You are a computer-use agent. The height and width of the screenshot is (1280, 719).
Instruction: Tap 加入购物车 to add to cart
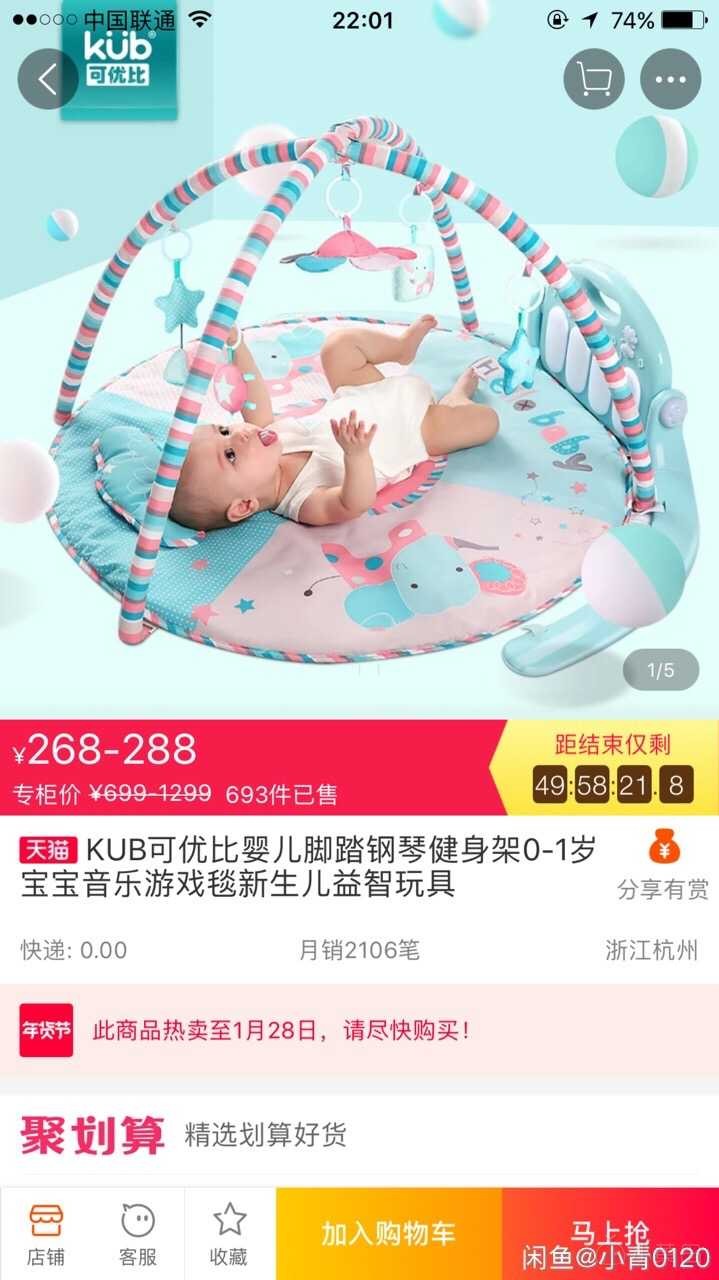click(x=388, y=1234)
